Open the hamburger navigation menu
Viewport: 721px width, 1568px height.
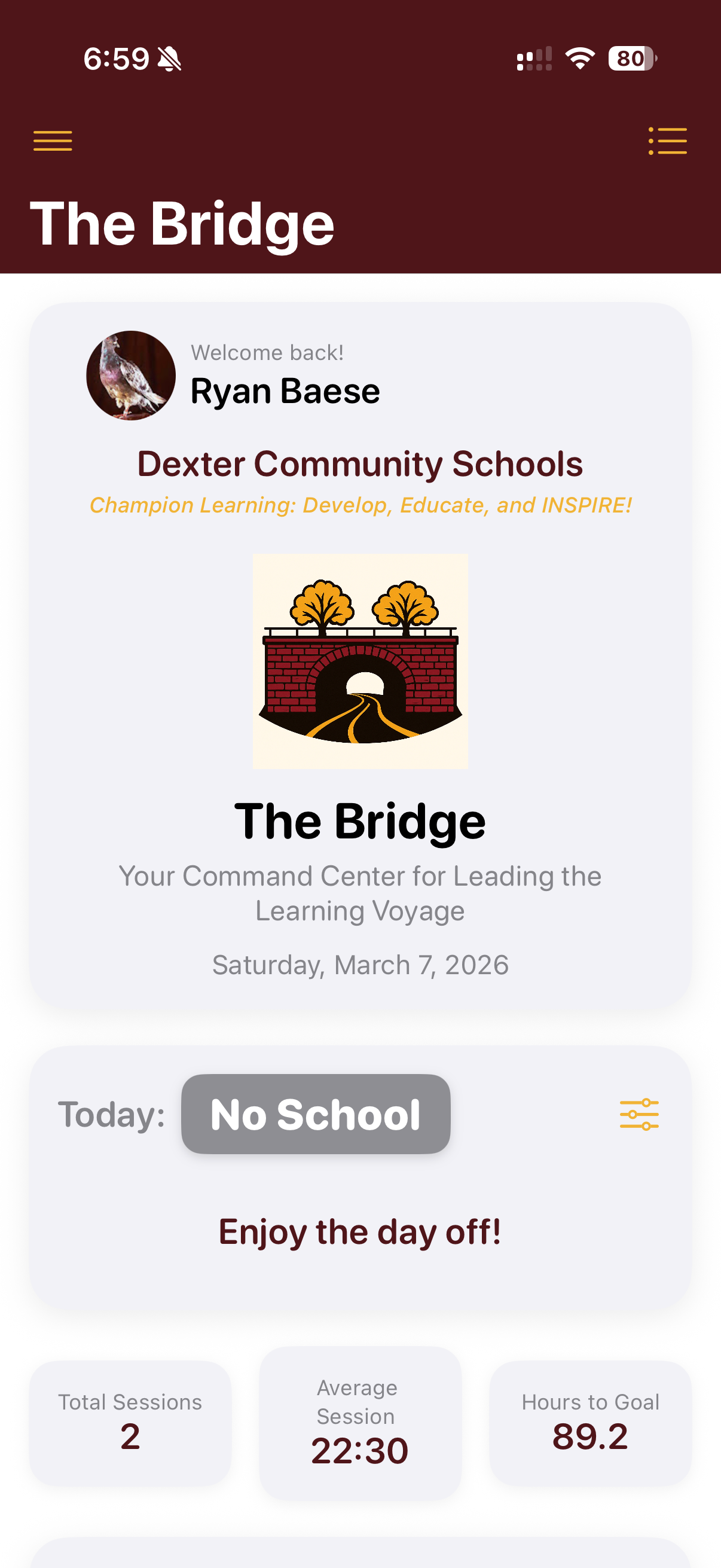pos(53,140)
